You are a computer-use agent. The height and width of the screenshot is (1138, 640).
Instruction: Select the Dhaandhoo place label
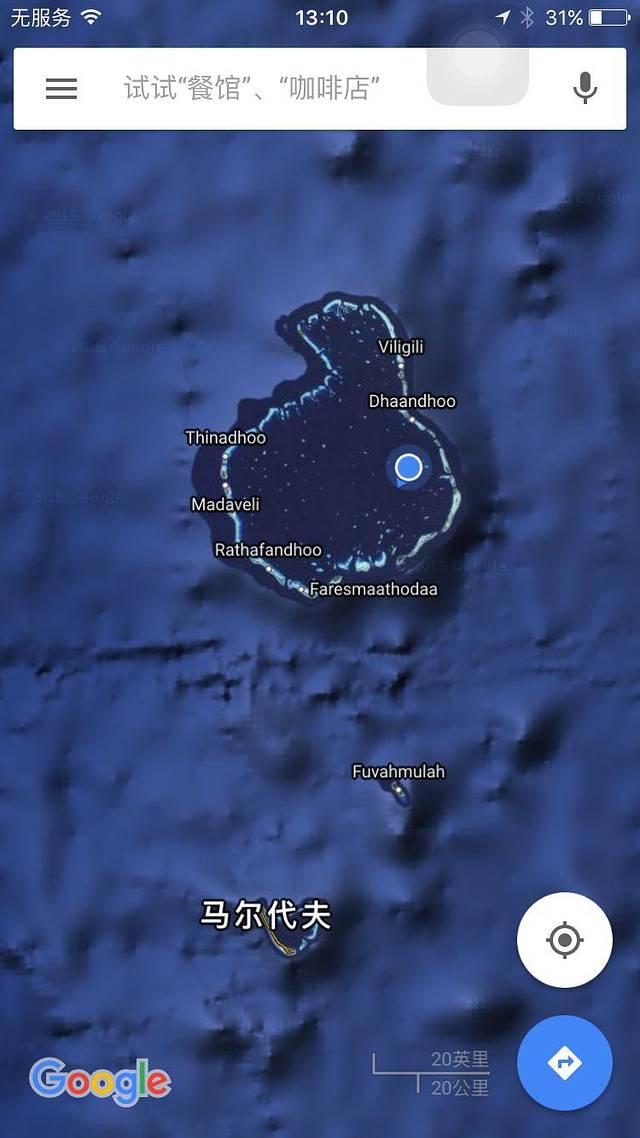(412, 401)
